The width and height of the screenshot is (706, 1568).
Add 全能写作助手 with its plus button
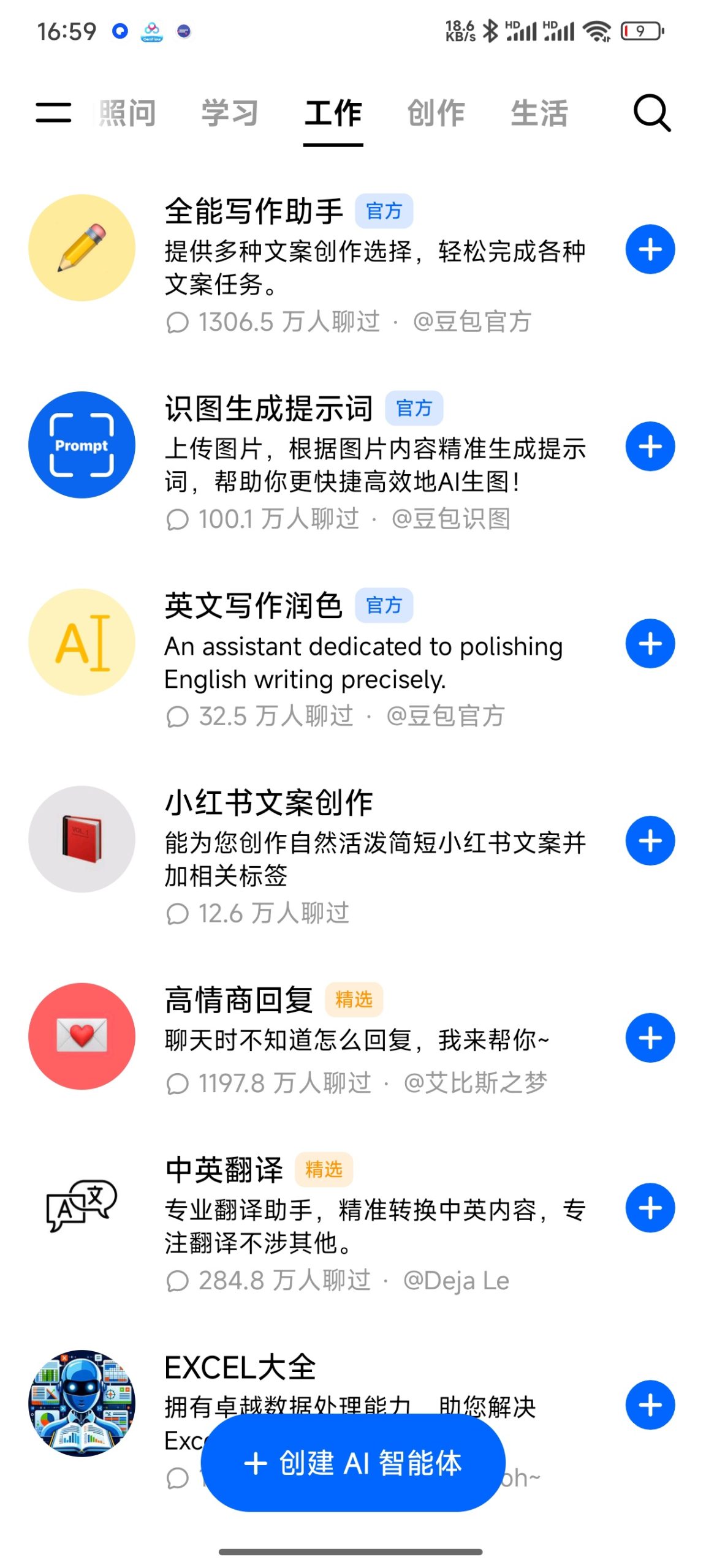(x=650, y=249)
